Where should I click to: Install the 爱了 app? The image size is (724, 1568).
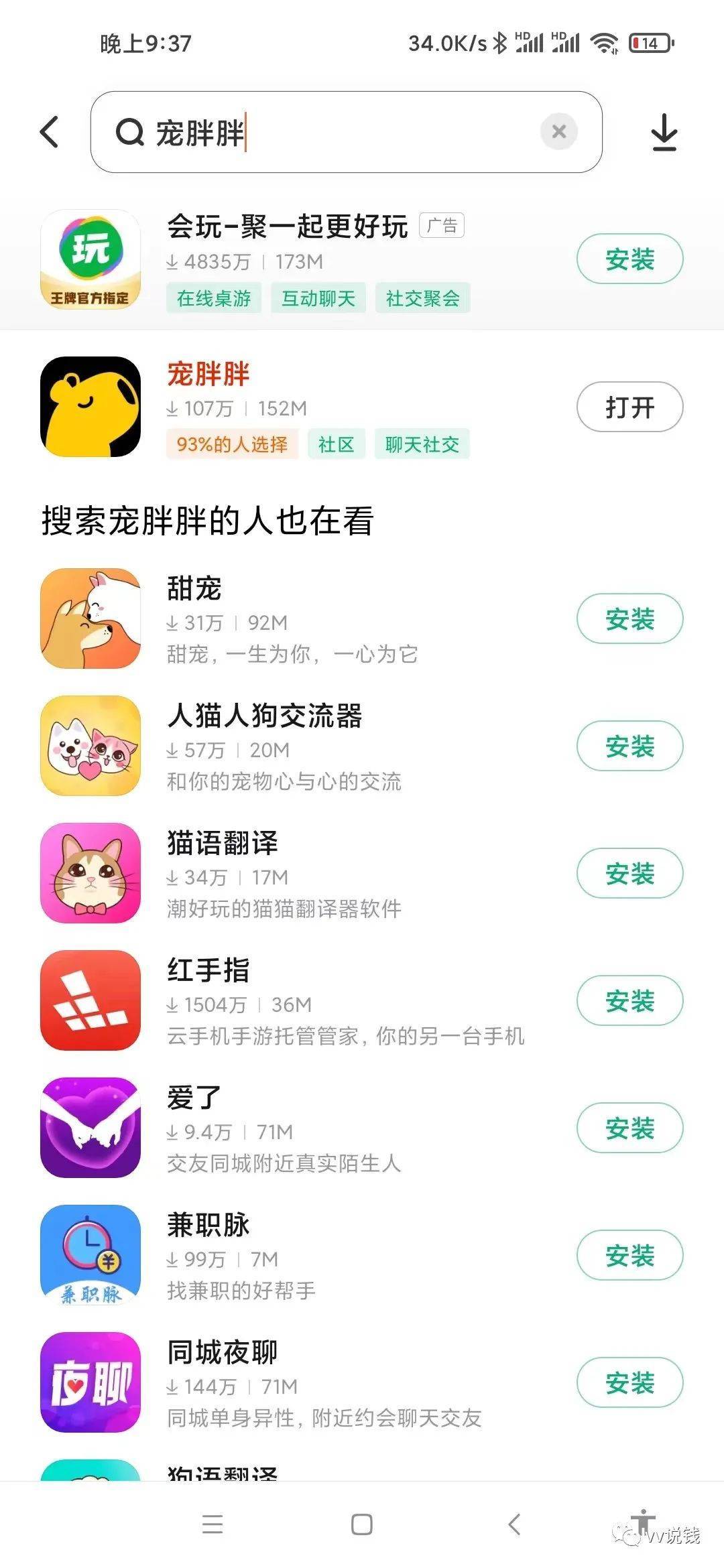pos(629,1128)
